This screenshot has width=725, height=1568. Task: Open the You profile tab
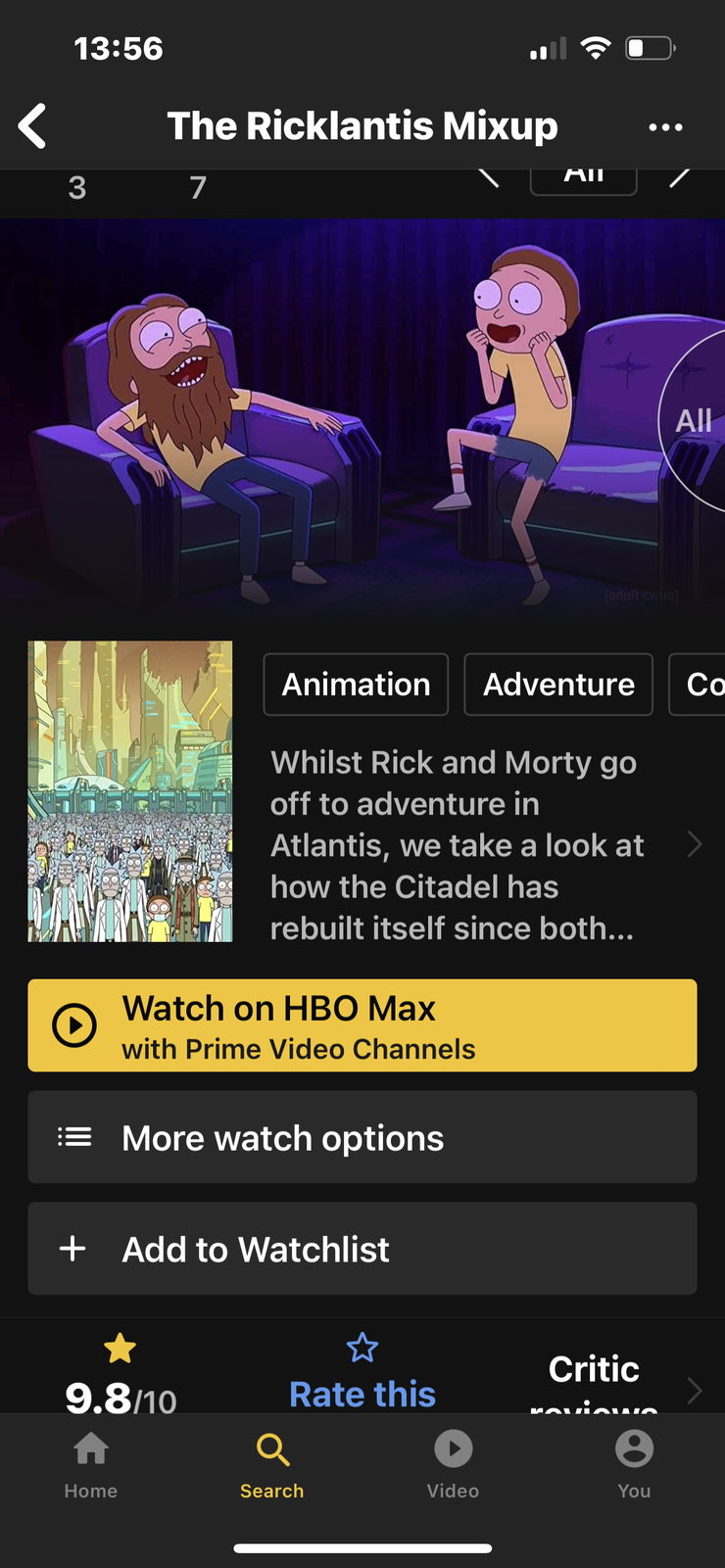pyautogui.click(x=634, y=1465)
